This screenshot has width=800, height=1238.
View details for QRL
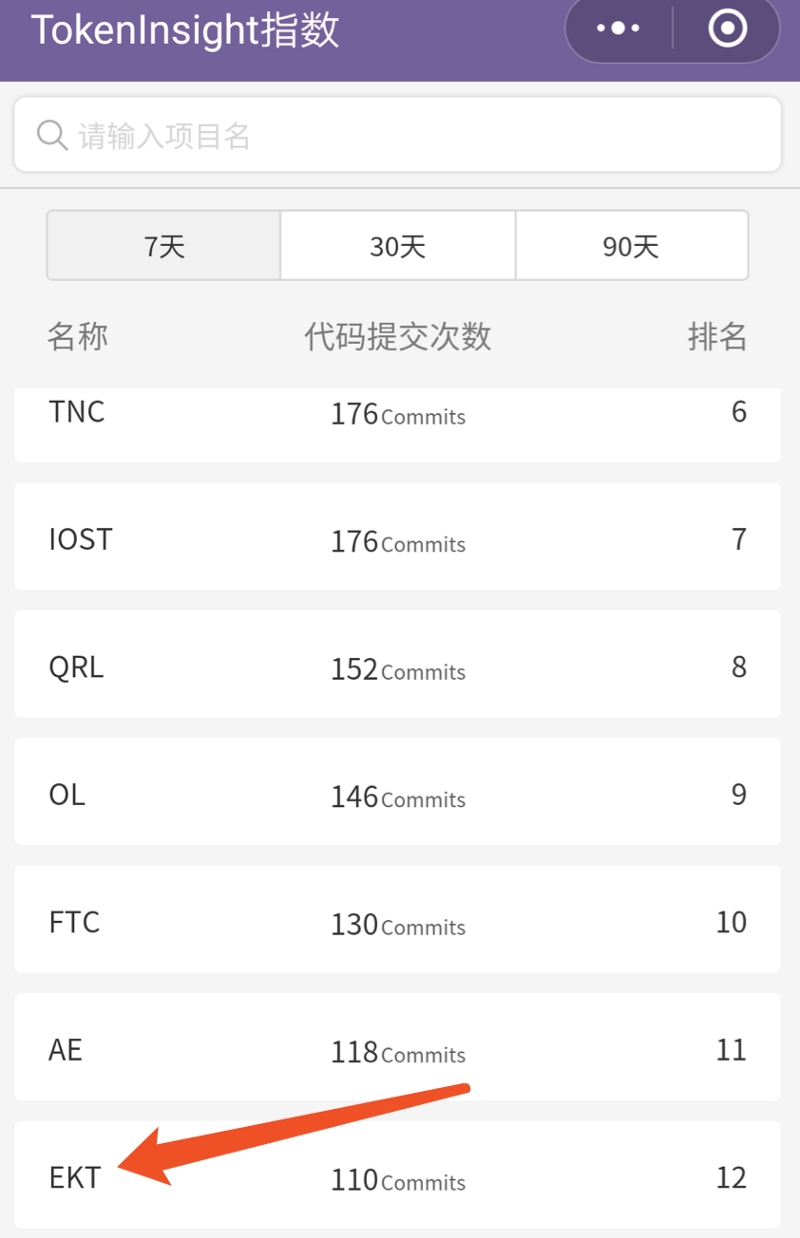(397, 668)
